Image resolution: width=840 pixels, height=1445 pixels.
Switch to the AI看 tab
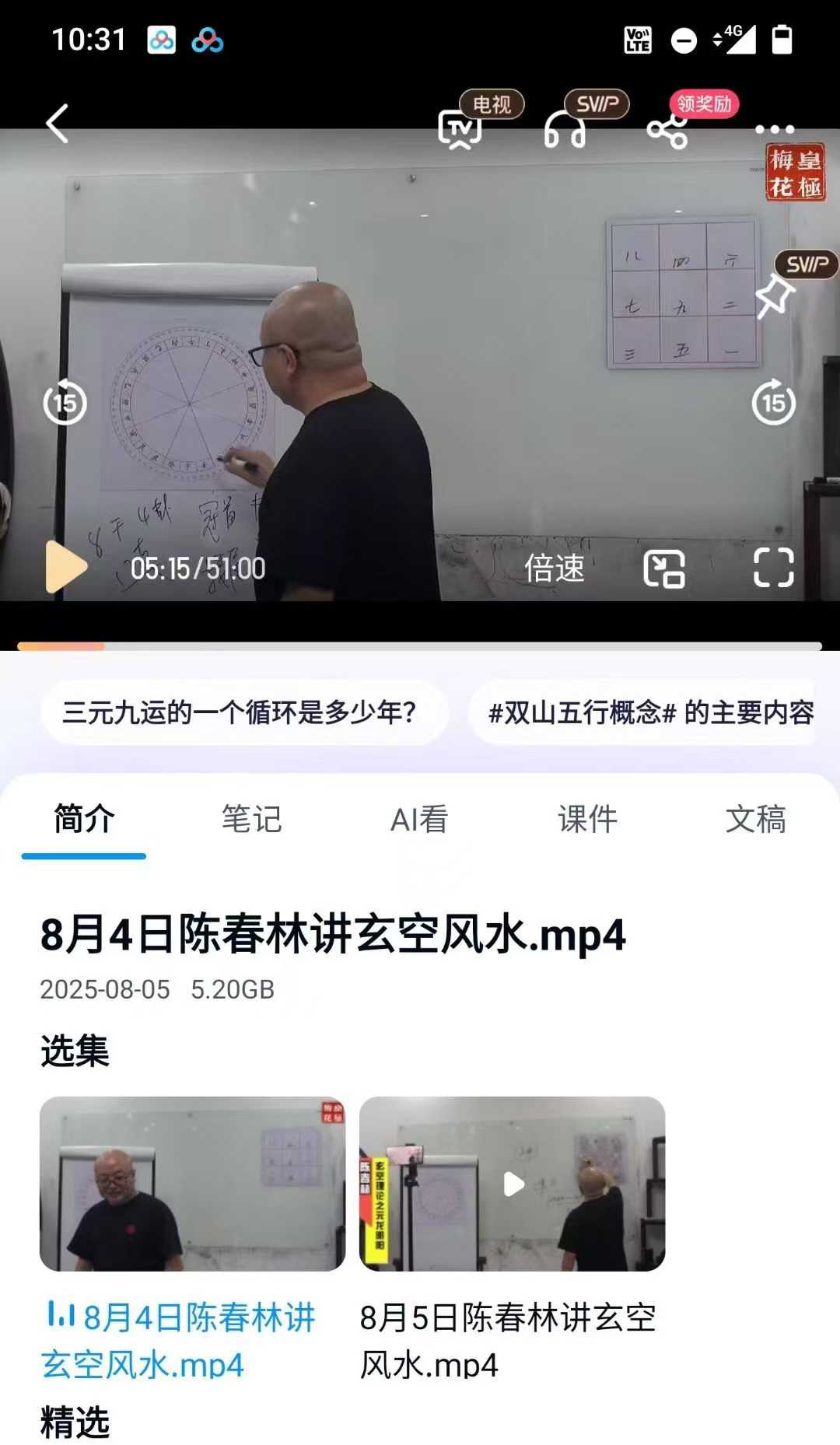[x=419, y=820]
